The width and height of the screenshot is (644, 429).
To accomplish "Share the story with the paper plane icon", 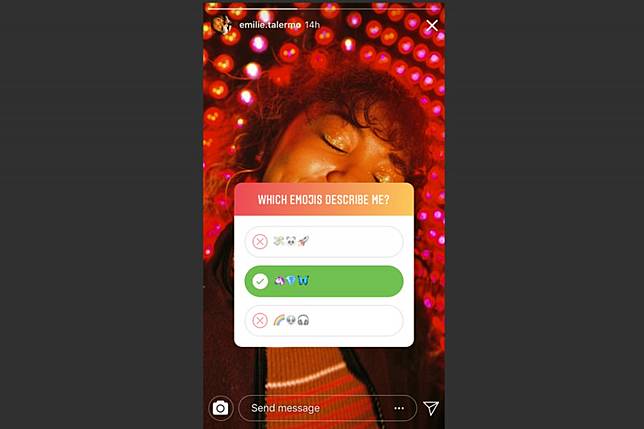I will [431, 408].
